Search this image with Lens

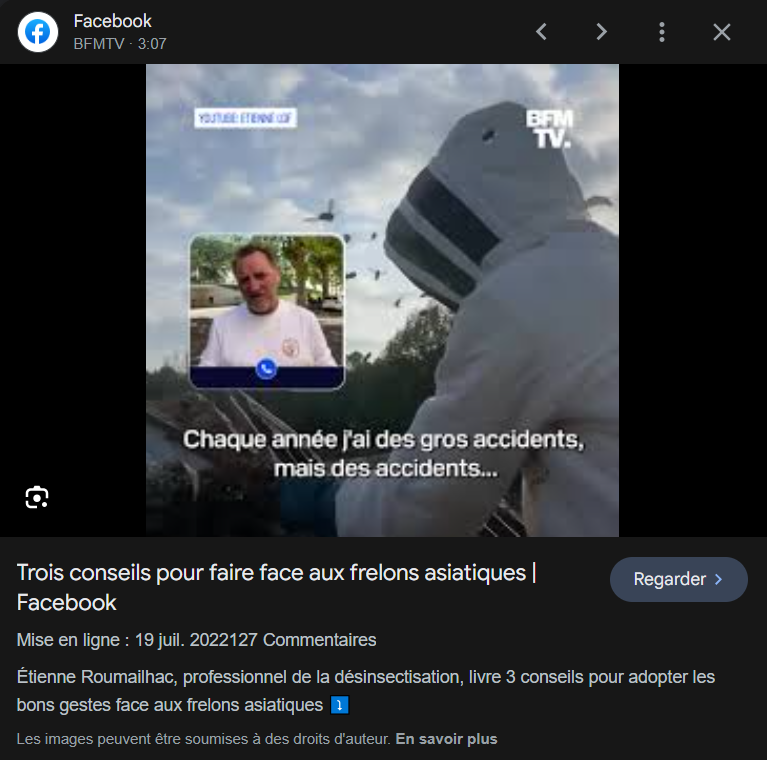[37, 497]
